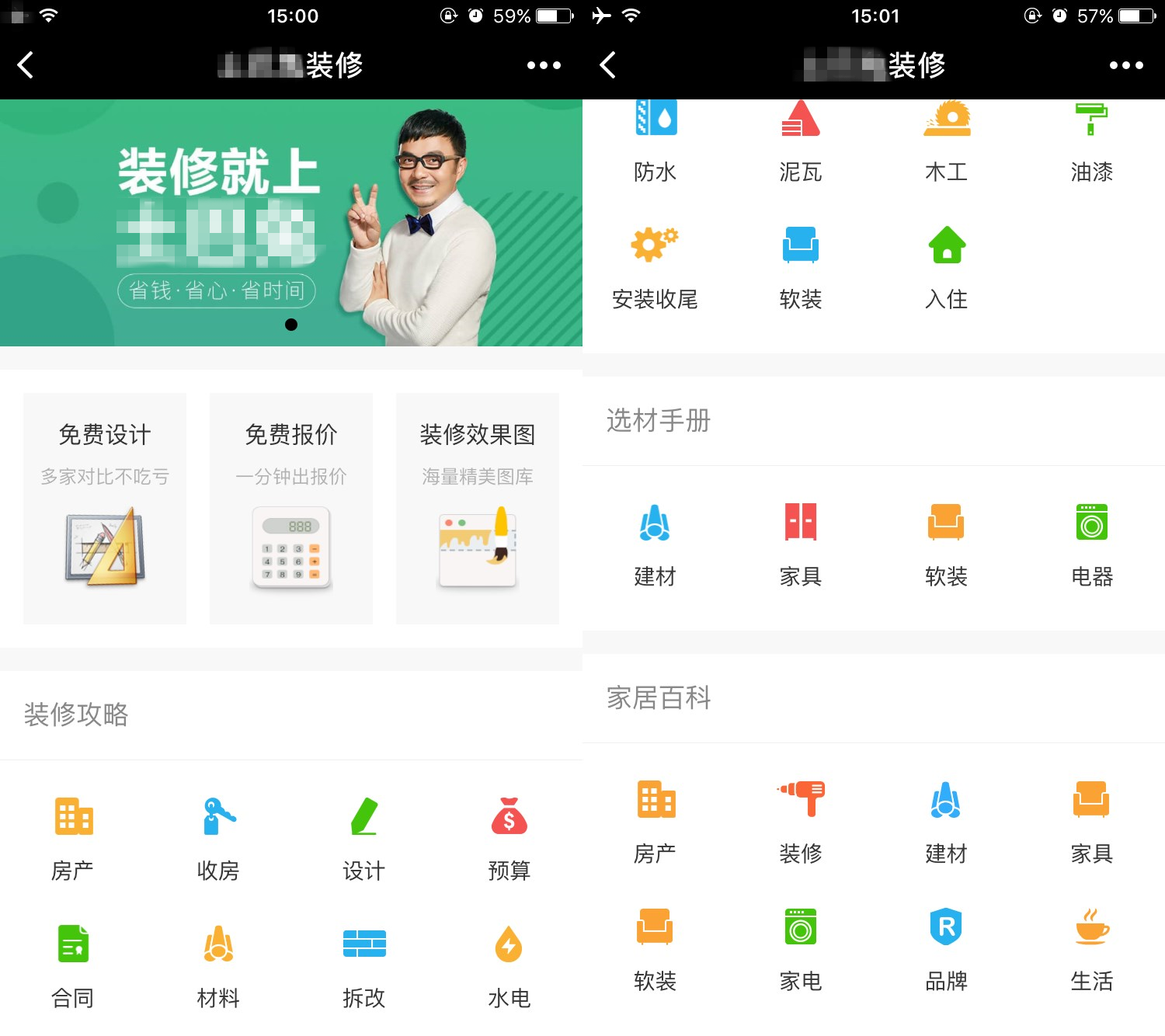The image size is (1165, 1036).
Task: Open the 拆改 guide
Action: pyautogui.click(x=363, y=965)
